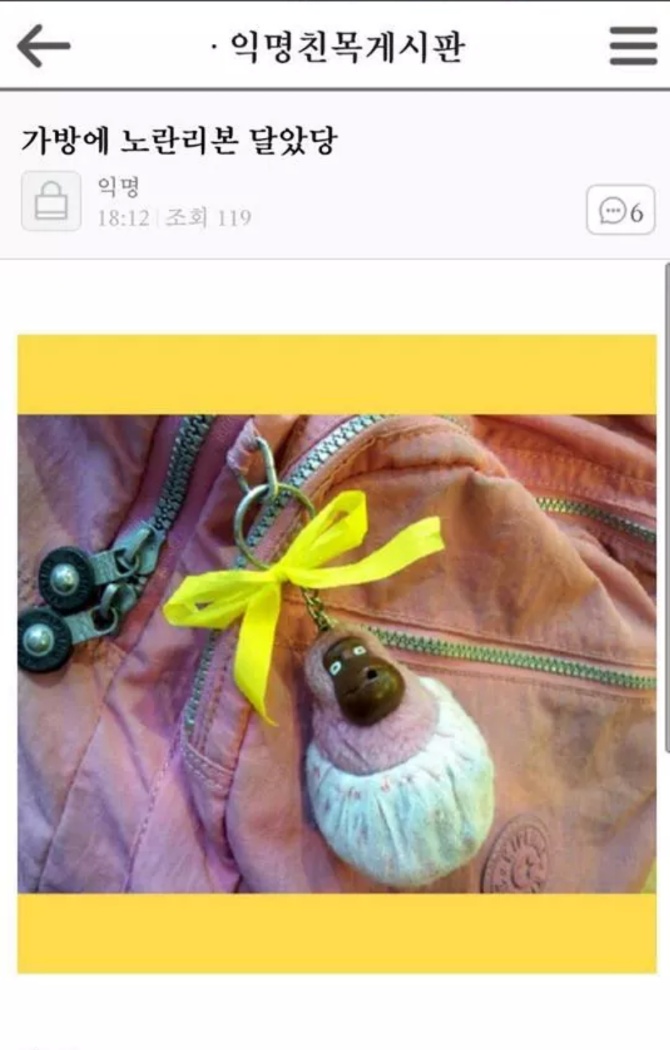670x1050 pixels.
Task: Open the hamburger menu
Action: (633, 46)
